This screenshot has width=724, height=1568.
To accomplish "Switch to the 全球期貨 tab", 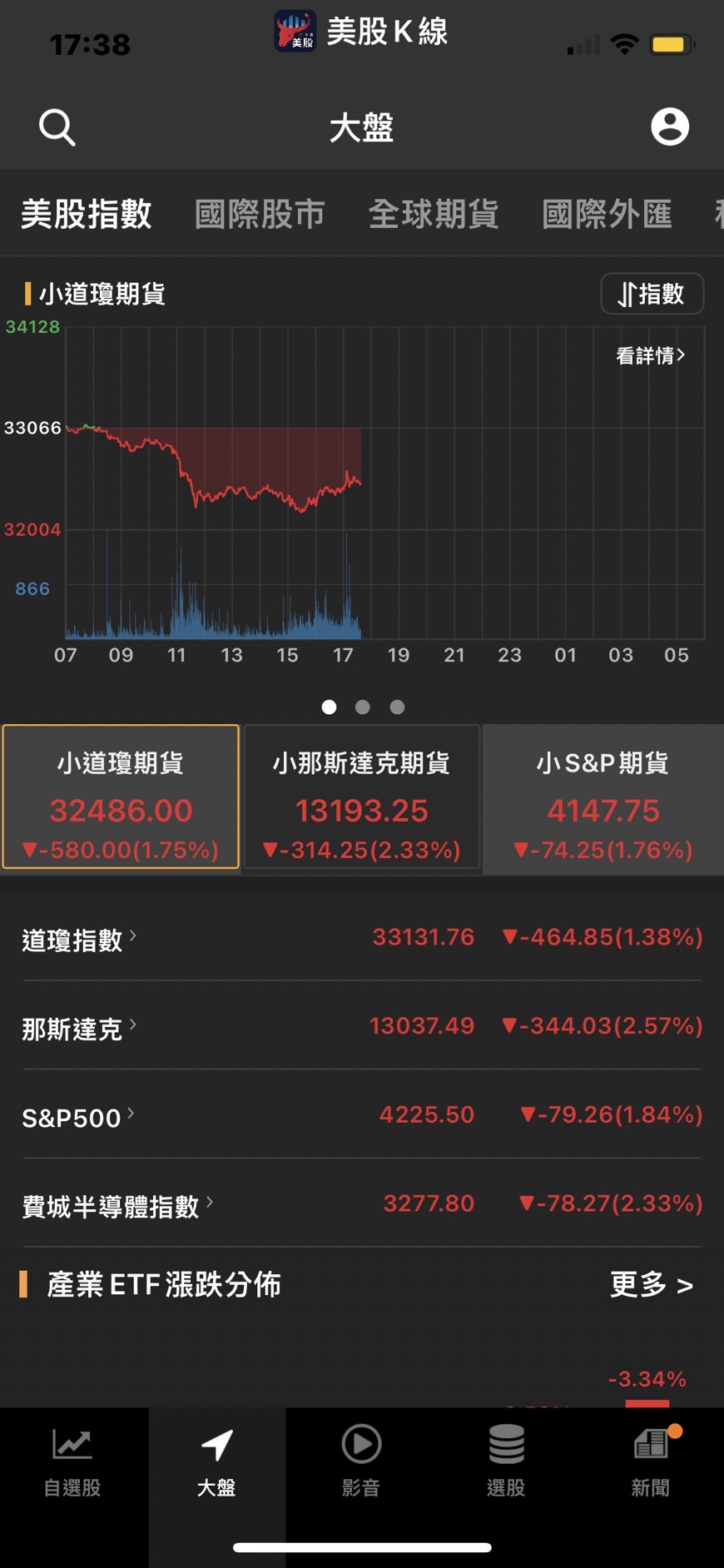I will (434, 214).
